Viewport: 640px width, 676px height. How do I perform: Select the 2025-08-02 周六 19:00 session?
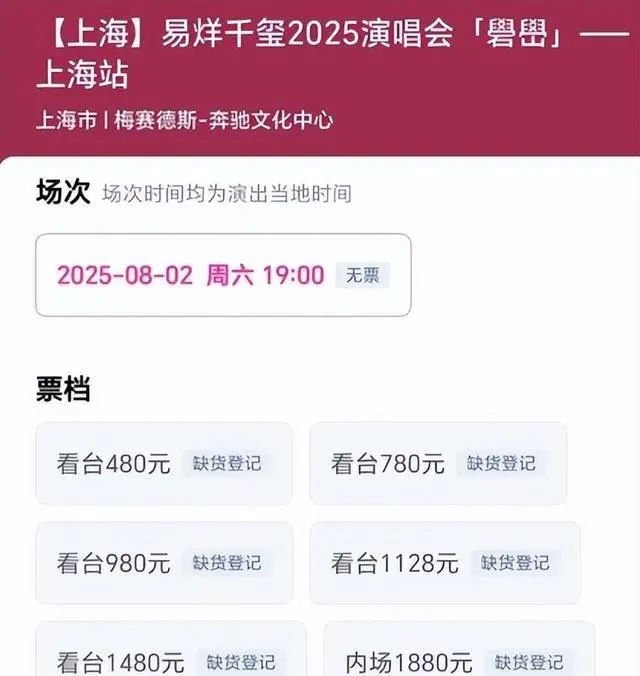pyautogui.click(x=222, y=275)
